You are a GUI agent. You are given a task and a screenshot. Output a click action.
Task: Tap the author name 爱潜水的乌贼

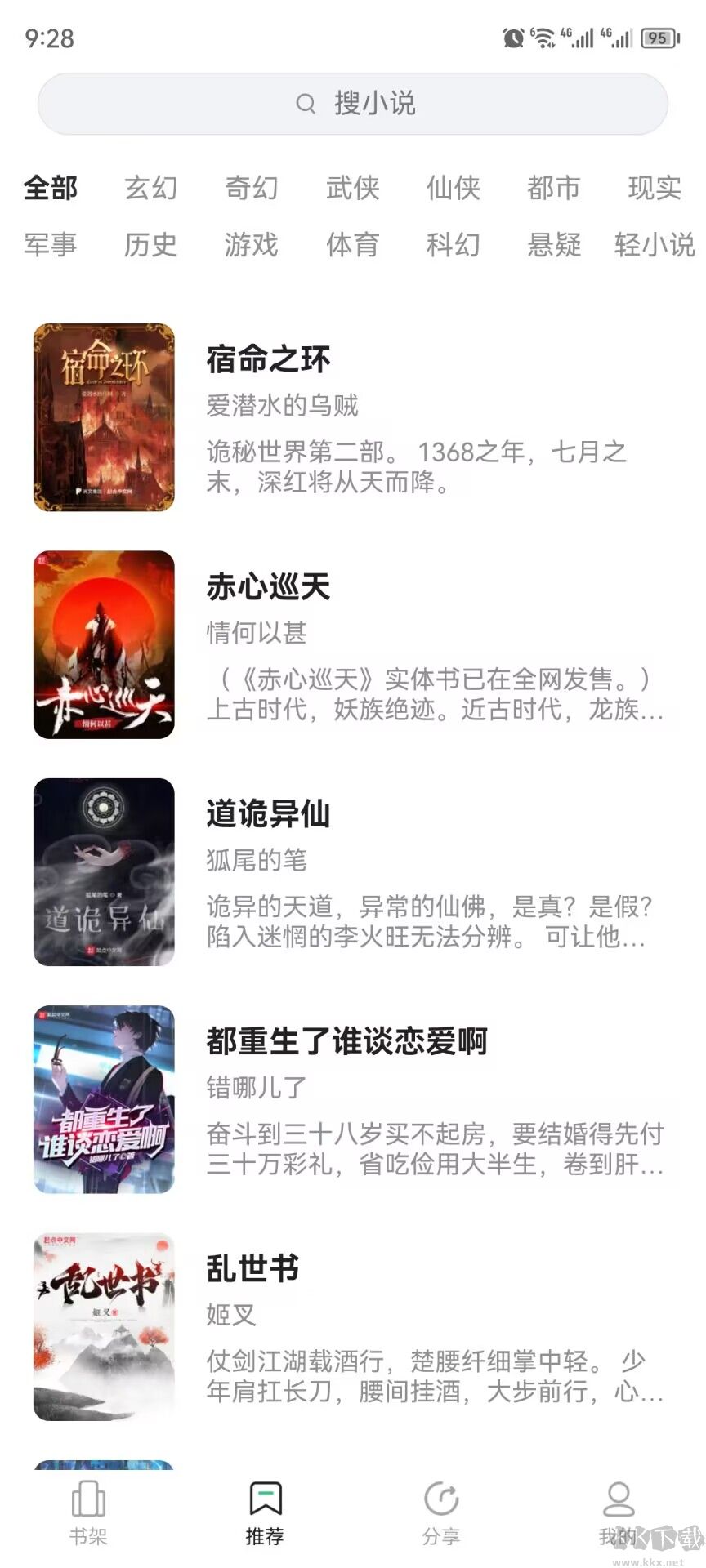click(x=285, y=404)
